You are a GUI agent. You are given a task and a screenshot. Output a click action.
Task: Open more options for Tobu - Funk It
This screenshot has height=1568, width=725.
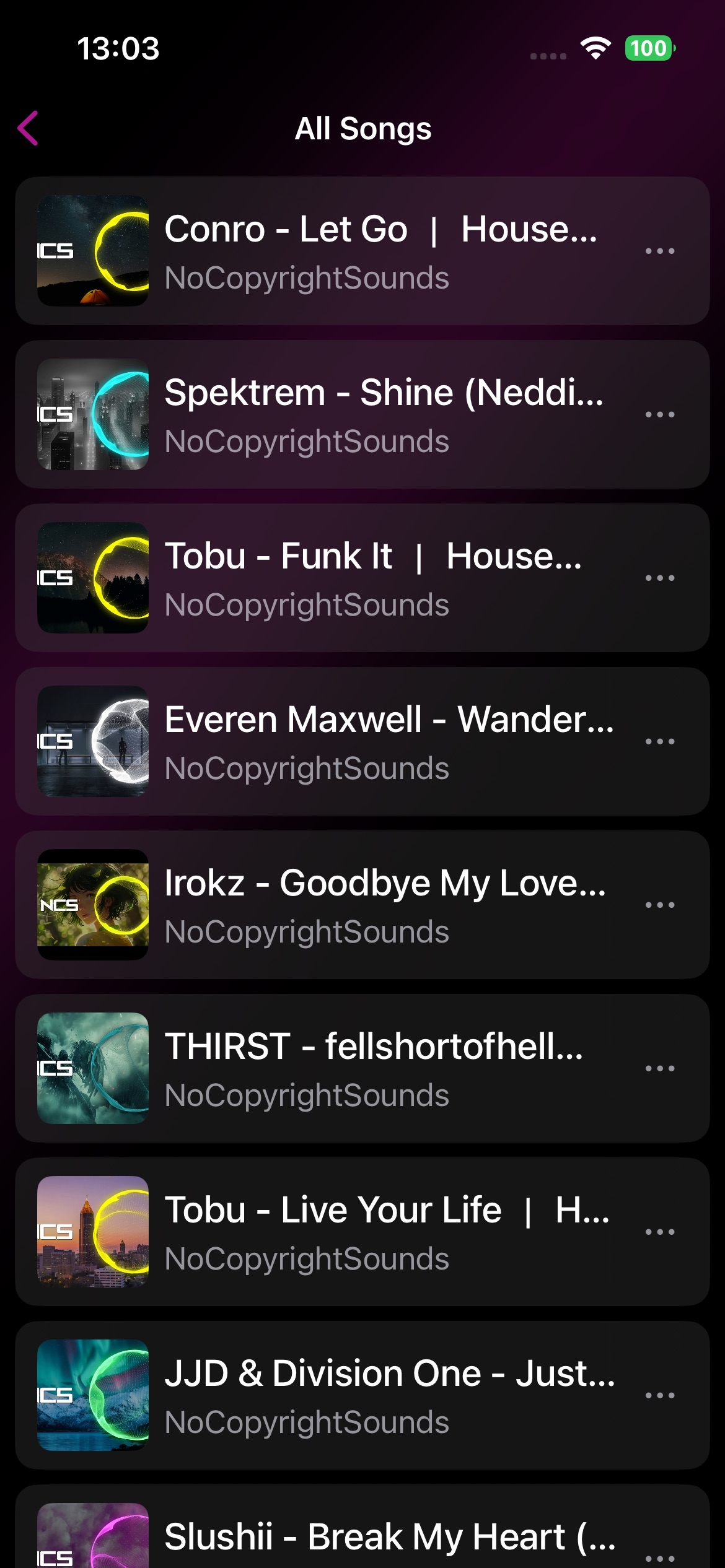click(659, 578)
